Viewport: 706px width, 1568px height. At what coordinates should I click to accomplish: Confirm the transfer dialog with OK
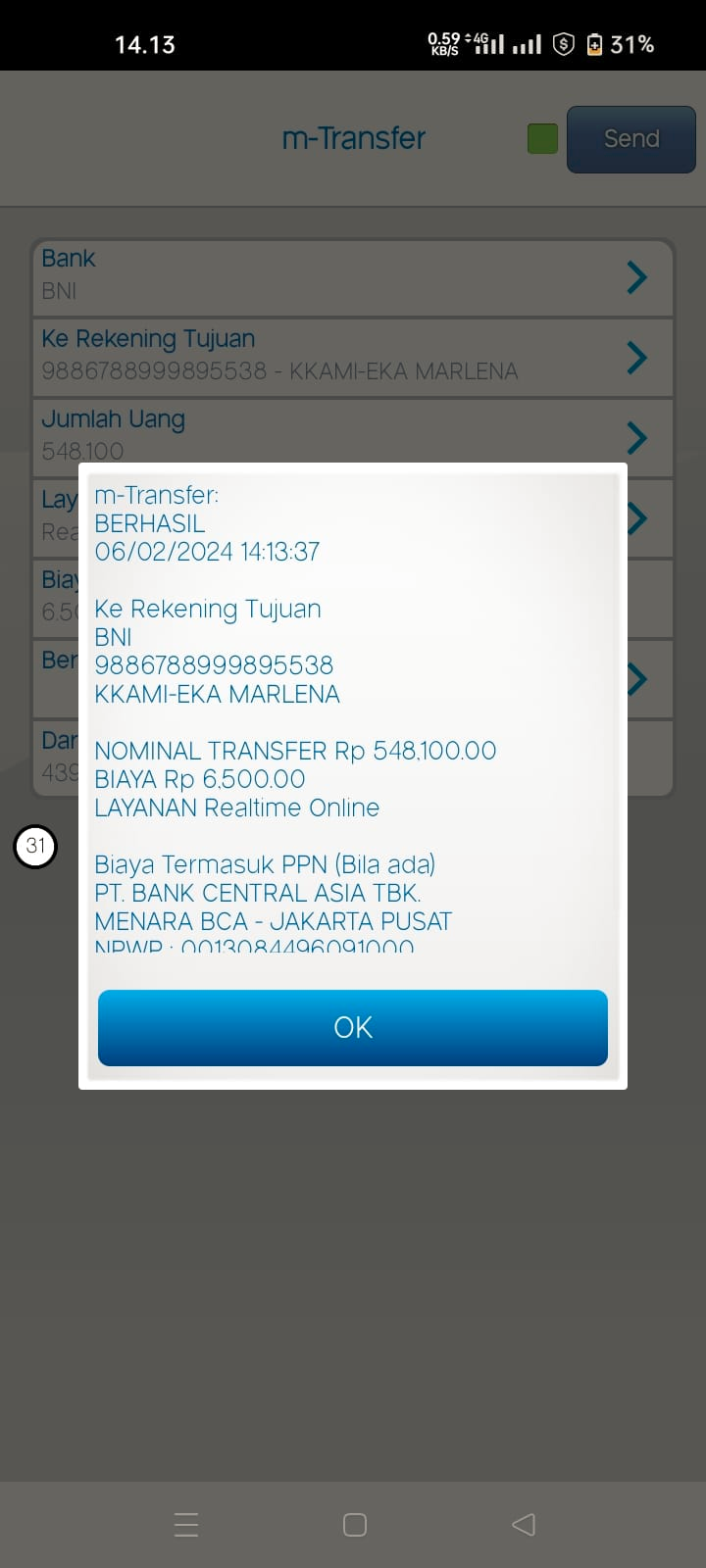tap(353, 1027)
